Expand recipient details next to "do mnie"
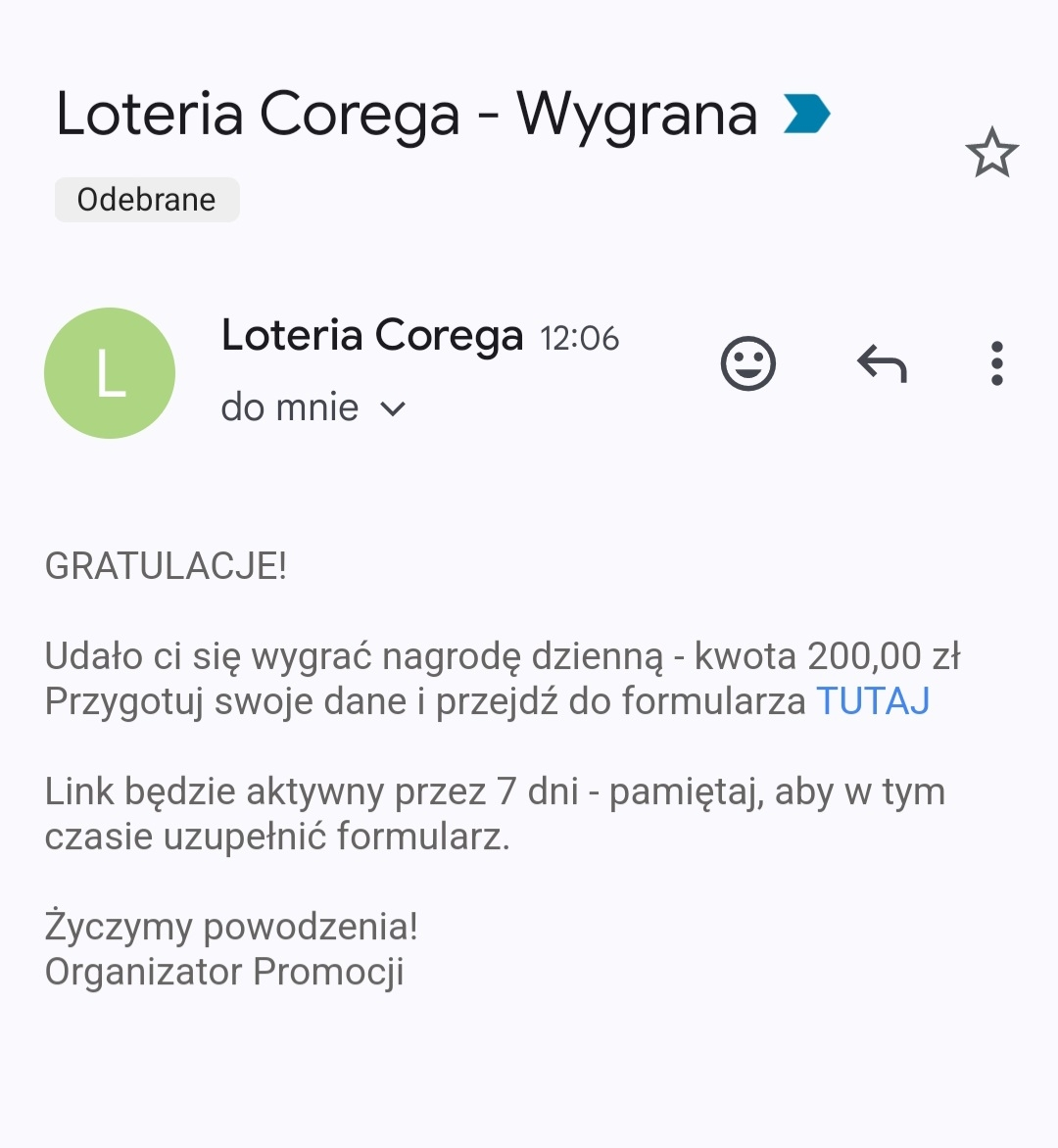This screenshot has width=1058, height=1148. [393, 408]
